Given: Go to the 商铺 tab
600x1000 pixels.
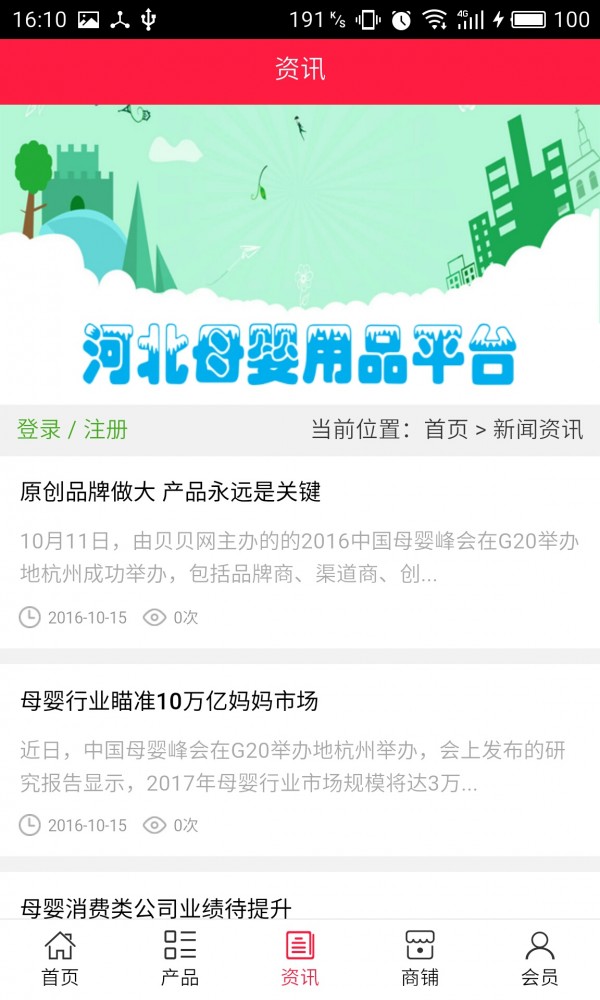Looking at the screenshot, I should [420, 958].
